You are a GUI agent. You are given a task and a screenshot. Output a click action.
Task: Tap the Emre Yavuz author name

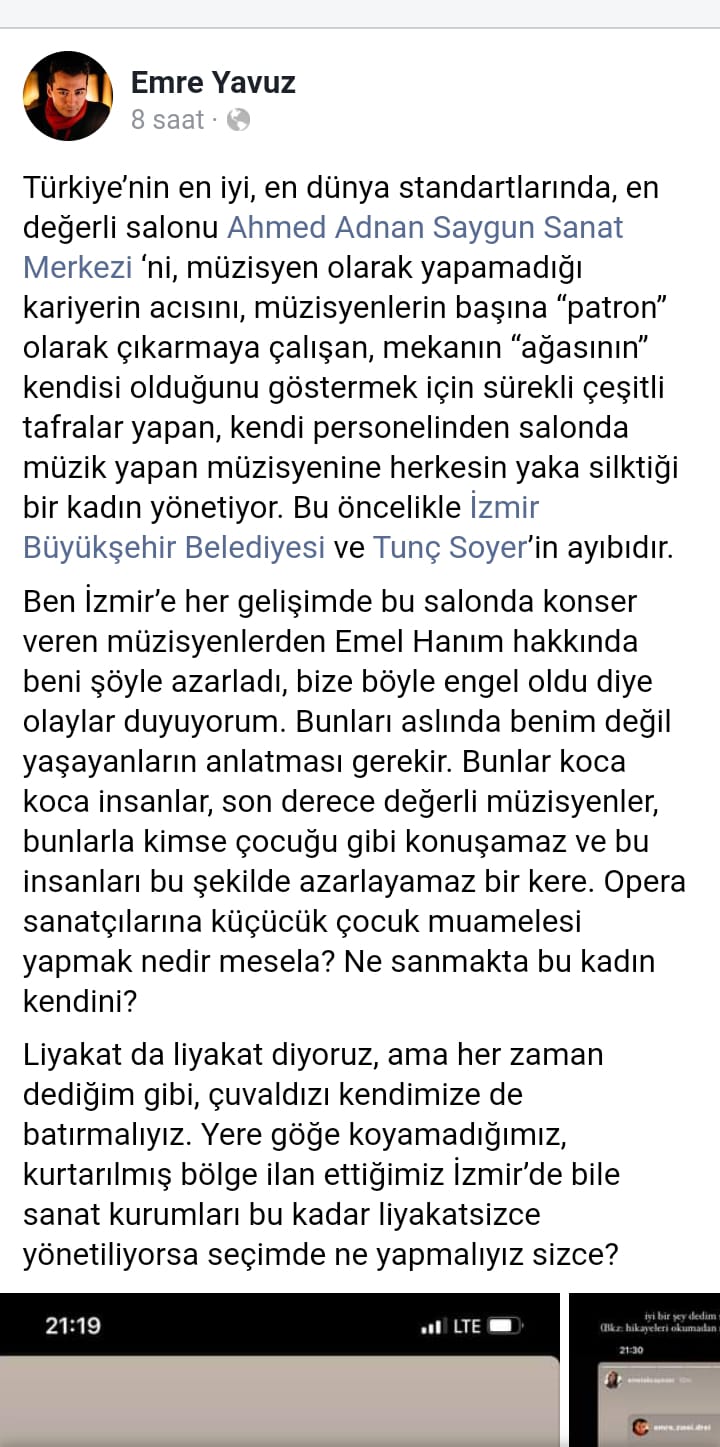[213, 82]
